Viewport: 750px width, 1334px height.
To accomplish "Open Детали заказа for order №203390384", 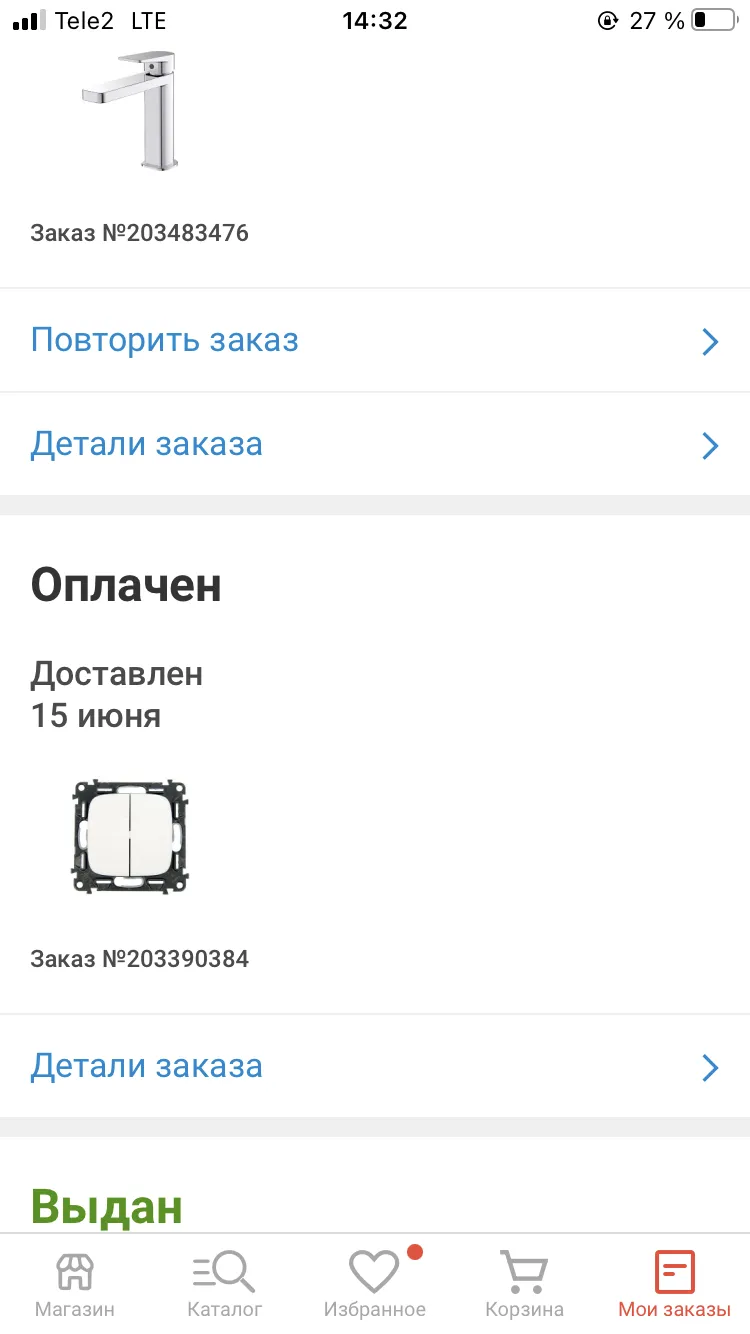I will pos(375,1066).
